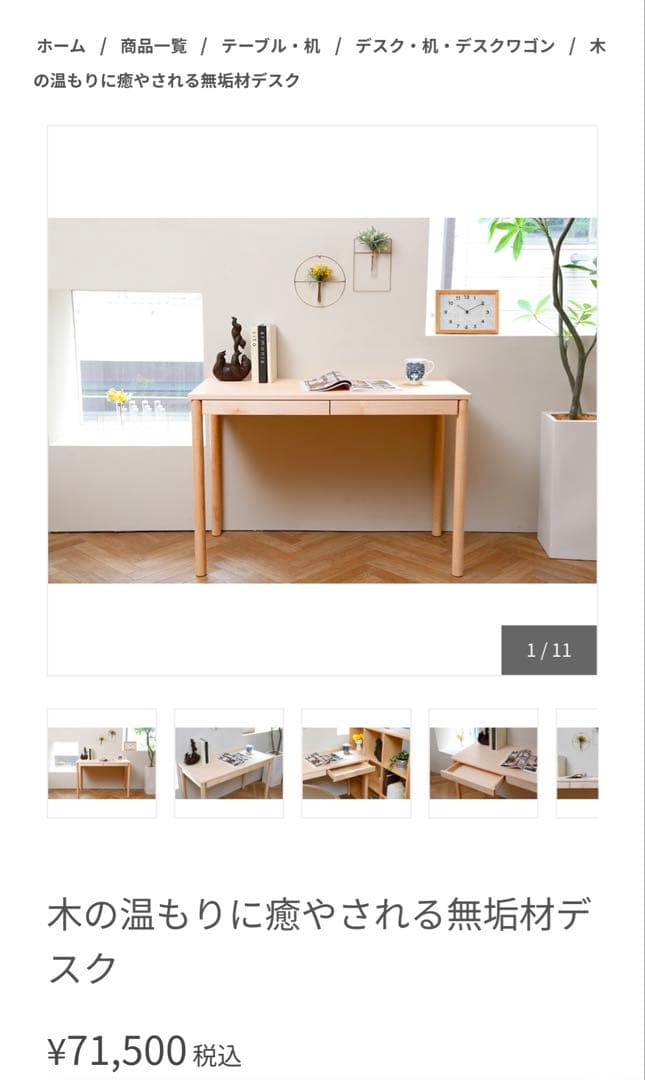645x1080 pixels.
Task: Select fourth thumbnail showing open drawer
Action: 483,763
